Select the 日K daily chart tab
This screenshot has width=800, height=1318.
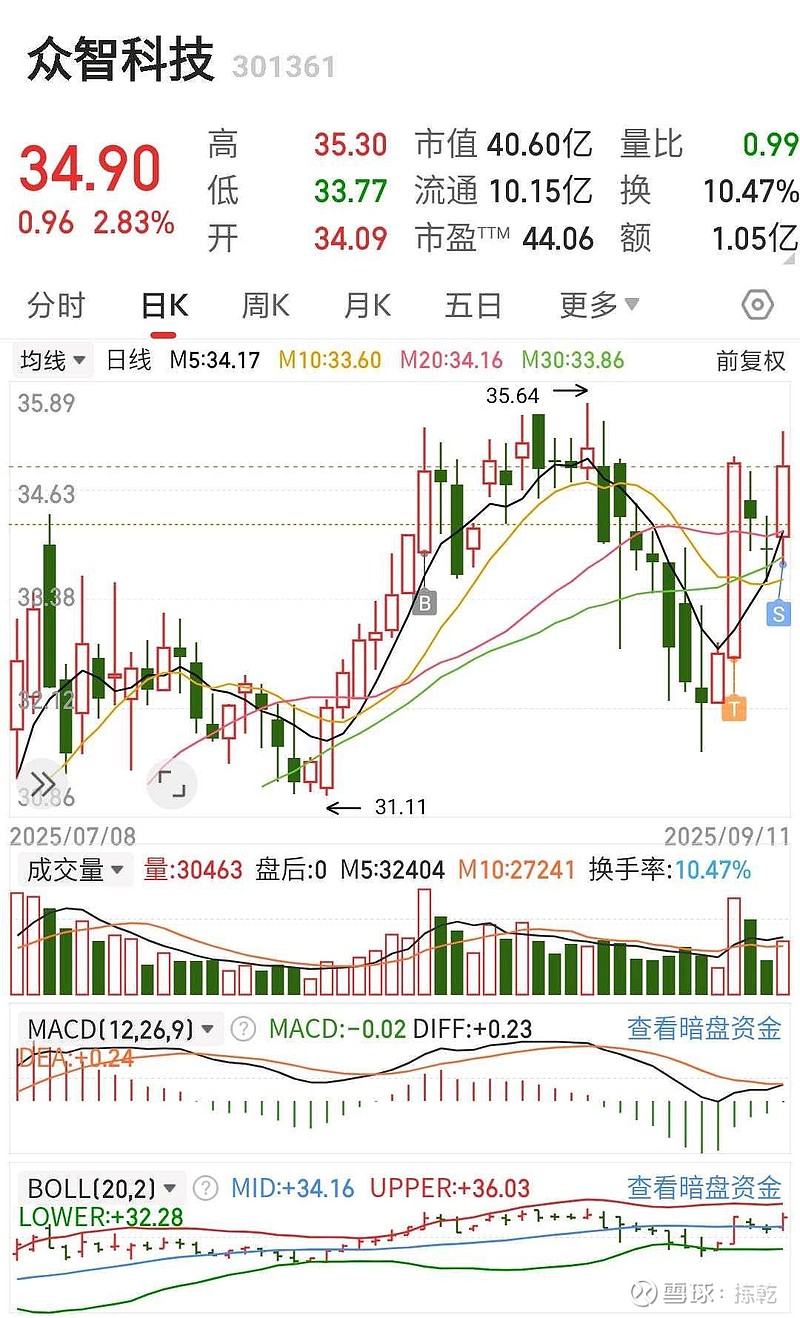(x=164, y=305)
